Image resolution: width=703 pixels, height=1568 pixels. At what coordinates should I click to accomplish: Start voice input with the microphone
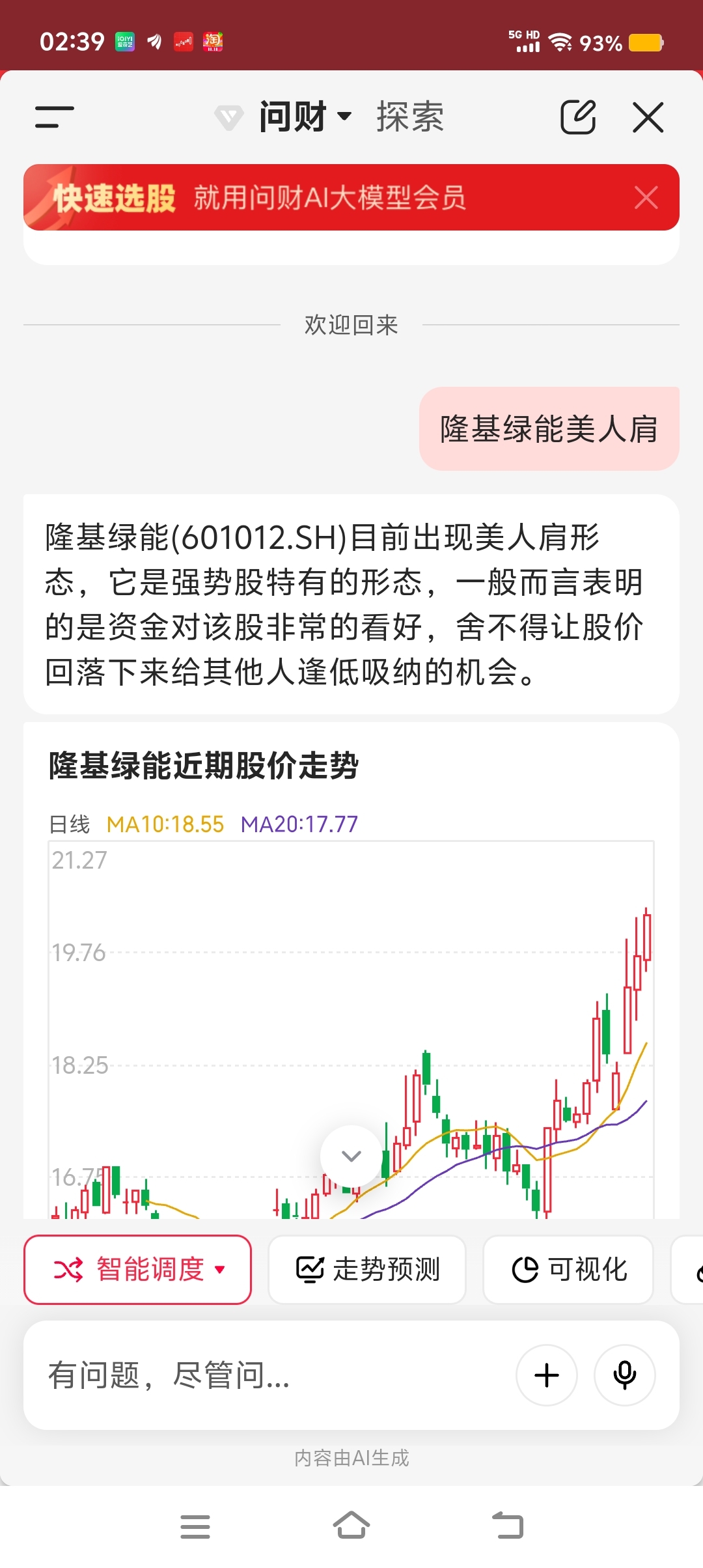pos(625,1375)
